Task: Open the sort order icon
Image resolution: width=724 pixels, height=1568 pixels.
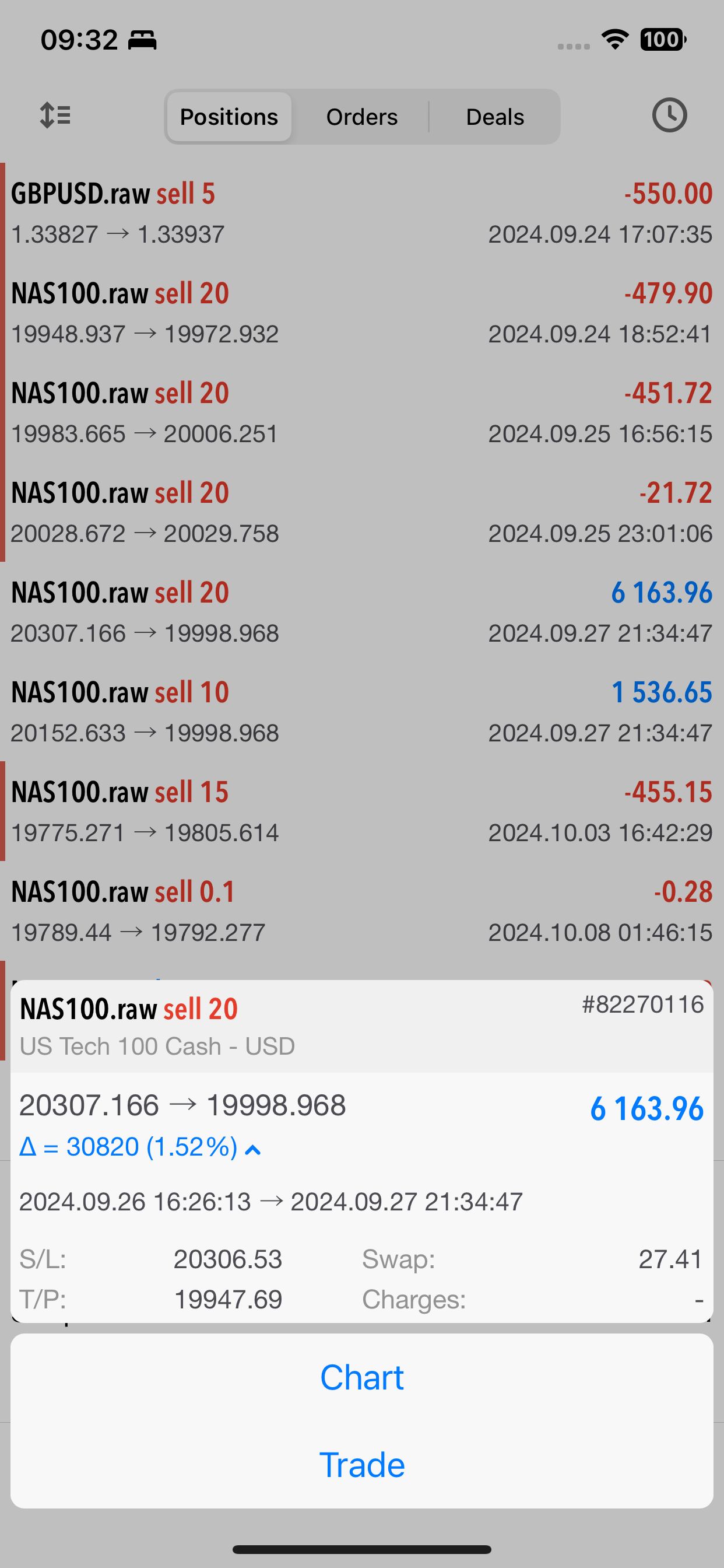Action: (x=55, y=115)
